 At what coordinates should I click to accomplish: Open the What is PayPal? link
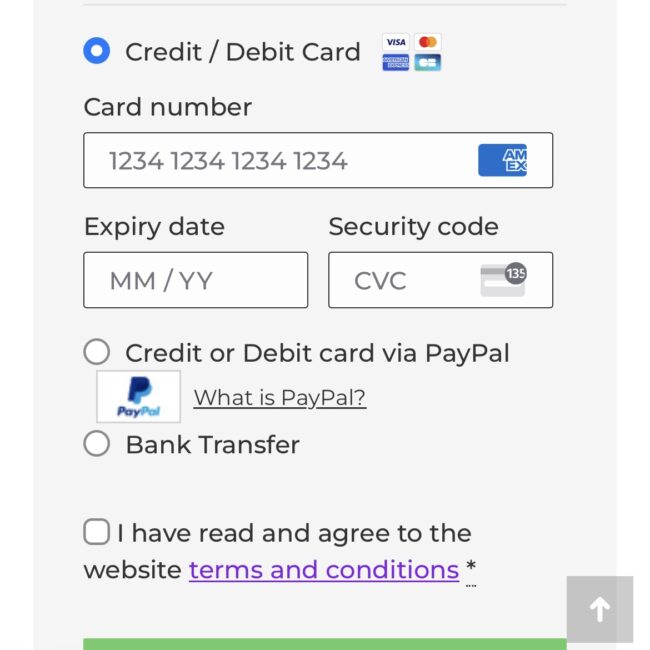click(279, 398)
